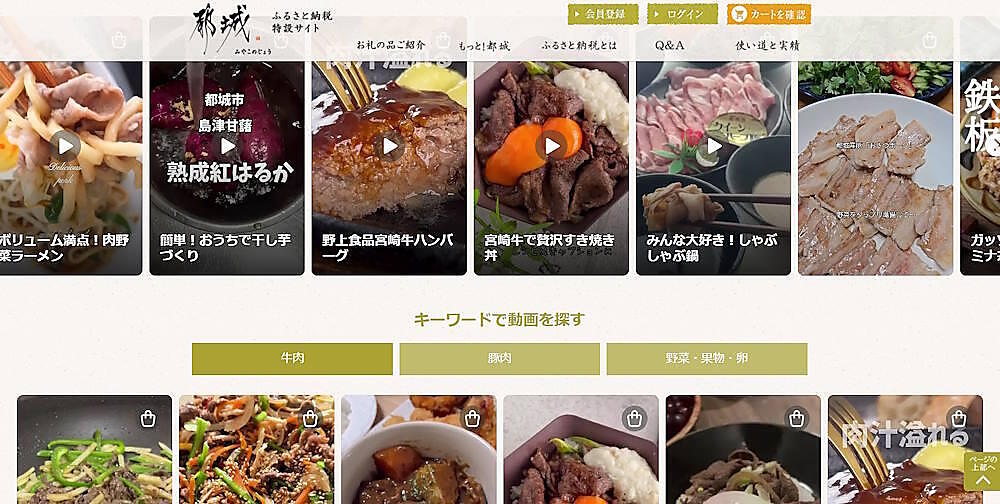This screenshot has width=1000, height=504.
Task: Go to もっと!都城 section
Action: 484,45
